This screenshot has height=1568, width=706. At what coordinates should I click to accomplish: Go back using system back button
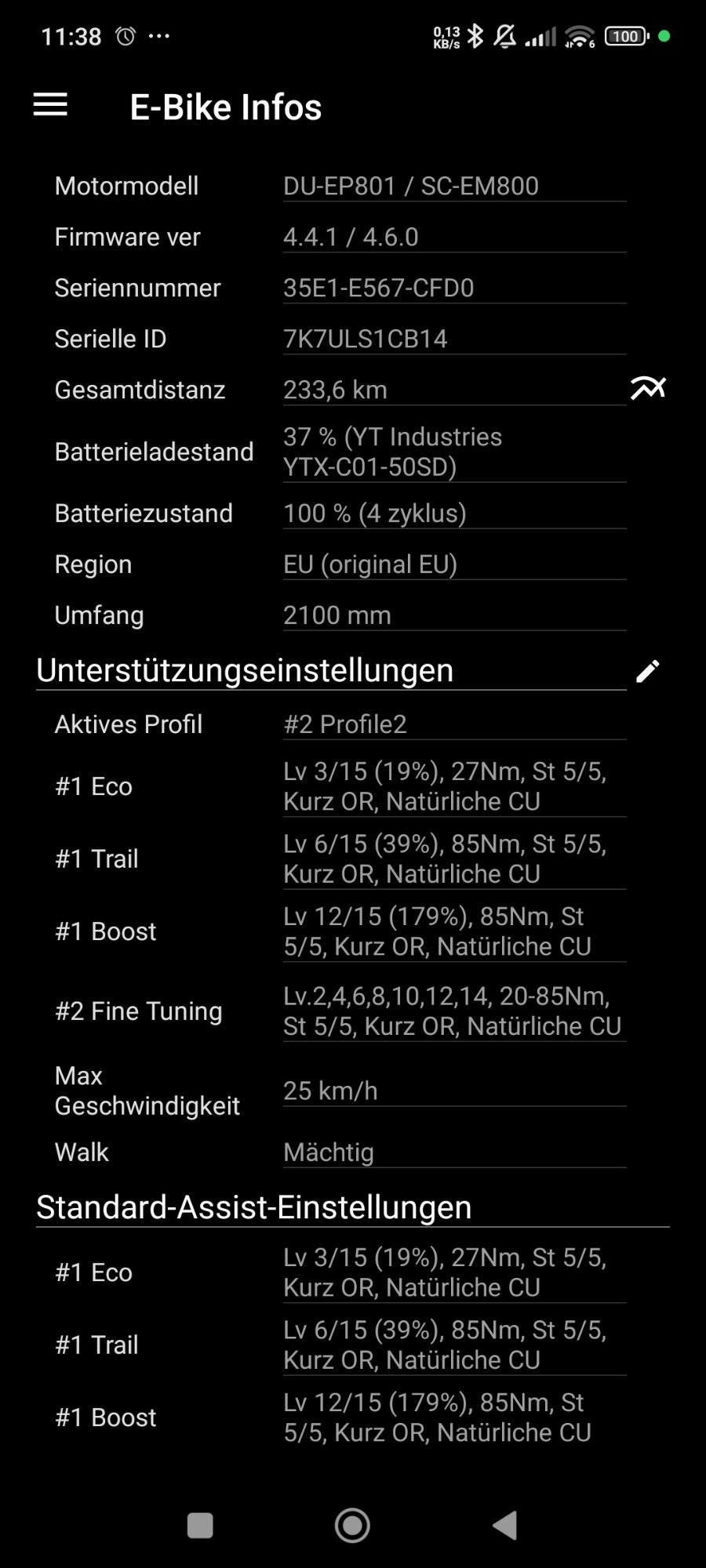tap(504, 1526)
